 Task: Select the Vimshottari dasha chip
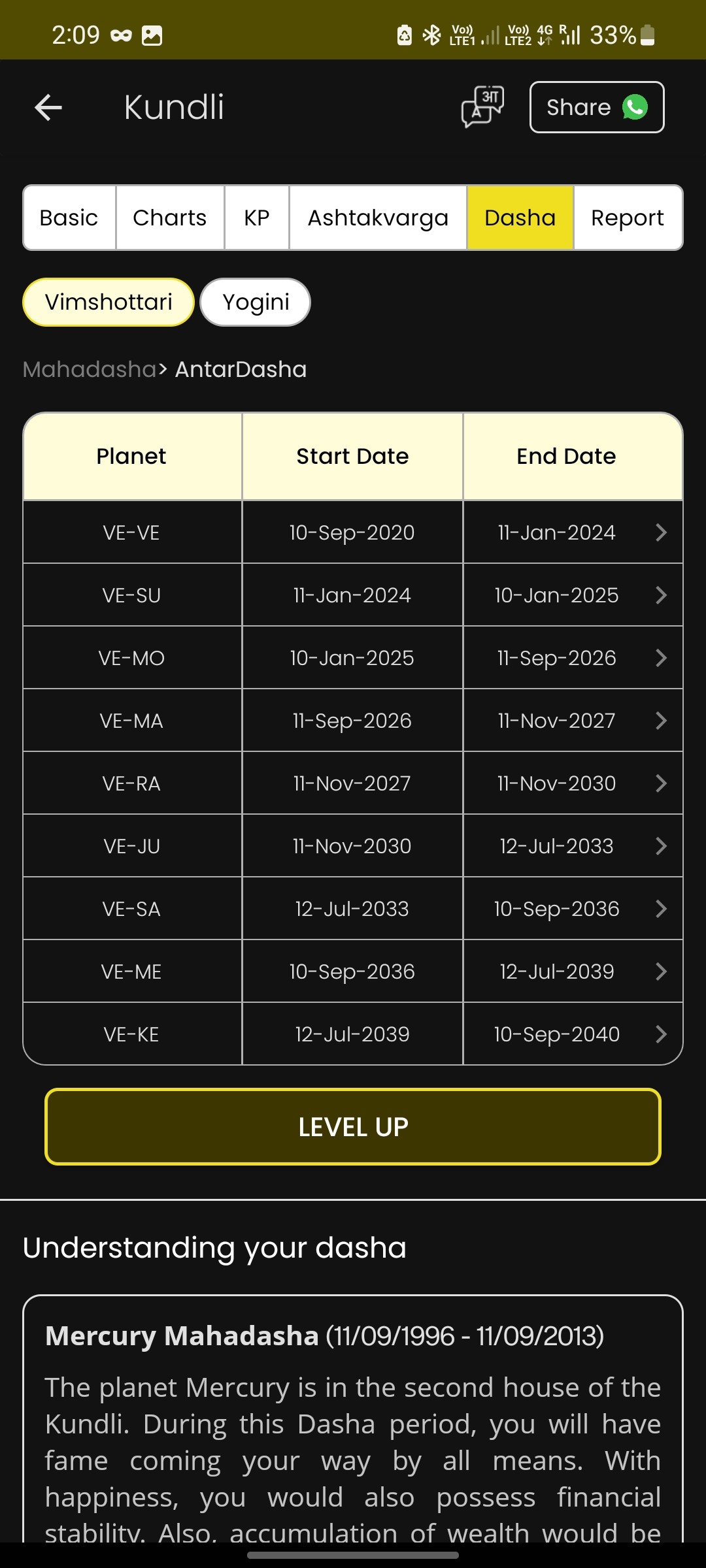point(109,302)
